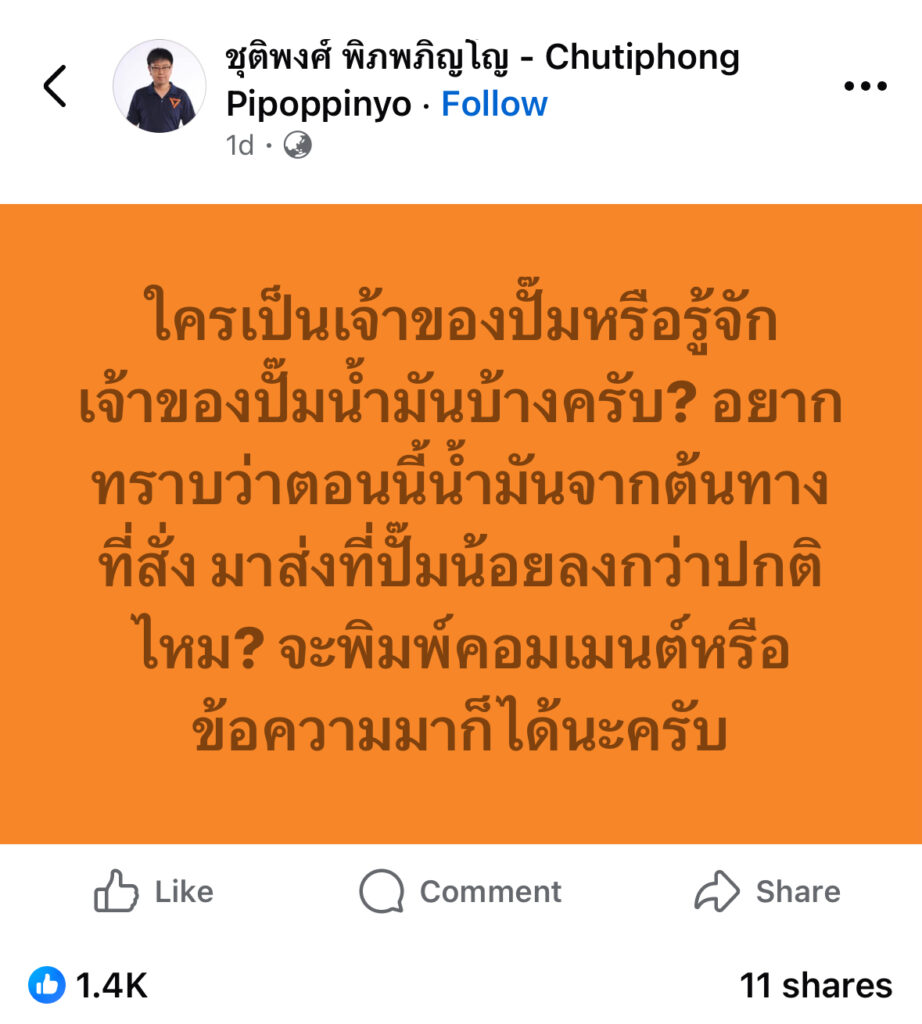Image resolution: width=922 pixels, height=1024 pixels.
Task: Open Chutiphong Pipoppinyo's profile picture
Action: (x=160, y=87)
